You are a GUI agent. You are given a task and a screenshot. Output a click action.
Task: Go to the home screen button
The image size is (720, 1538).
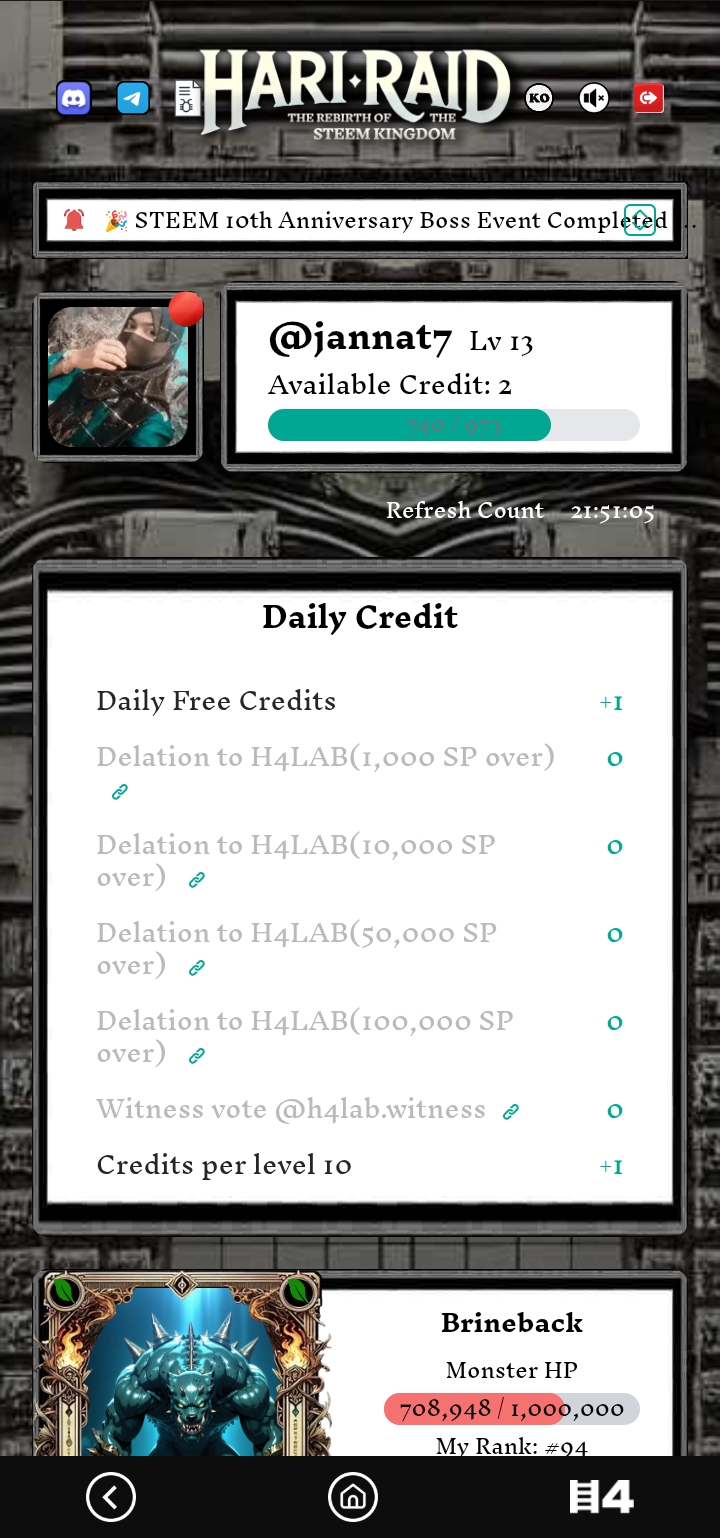click(353, 1497)
